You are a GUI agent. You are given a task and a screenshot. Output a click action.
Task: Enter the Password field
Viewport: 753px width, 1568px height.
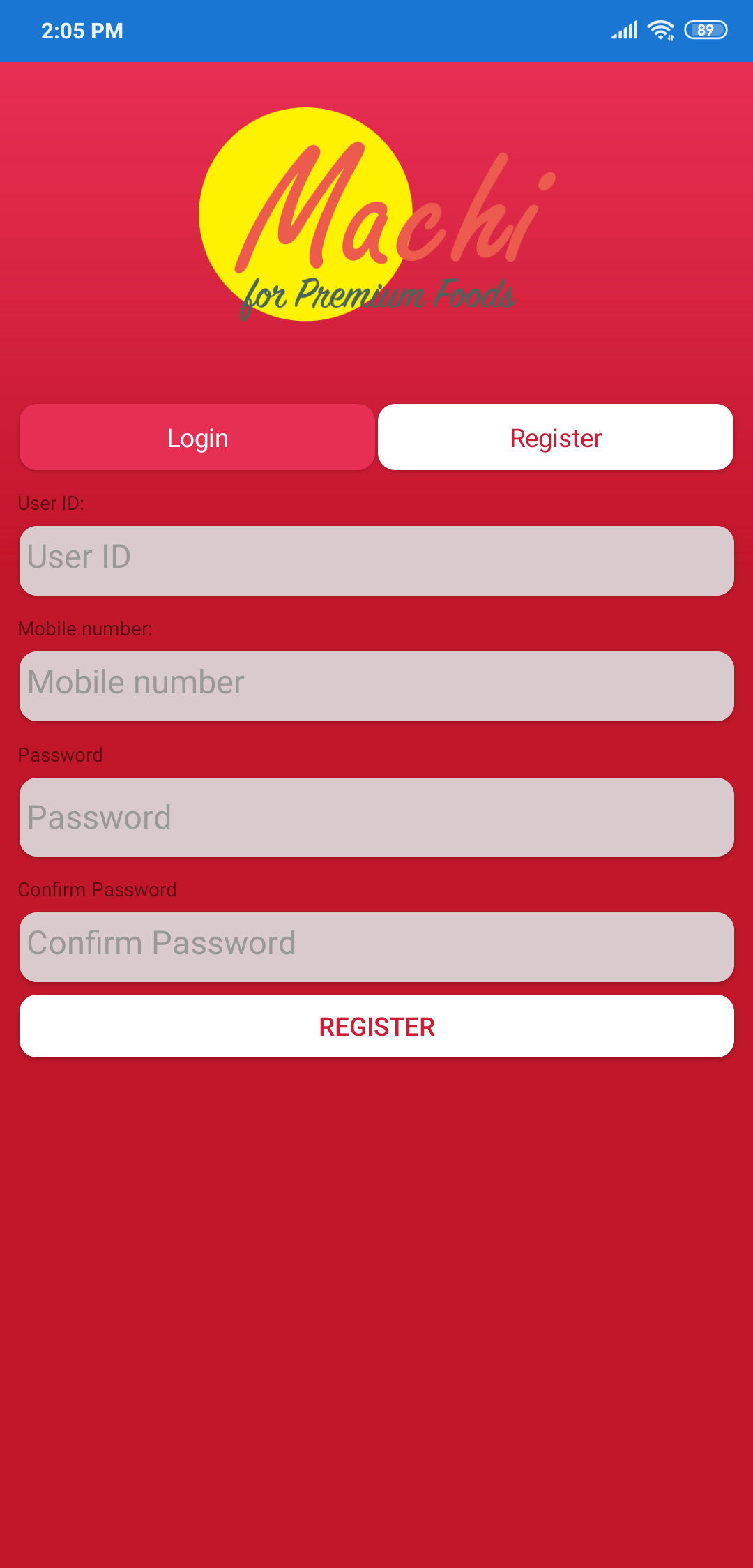376,817
